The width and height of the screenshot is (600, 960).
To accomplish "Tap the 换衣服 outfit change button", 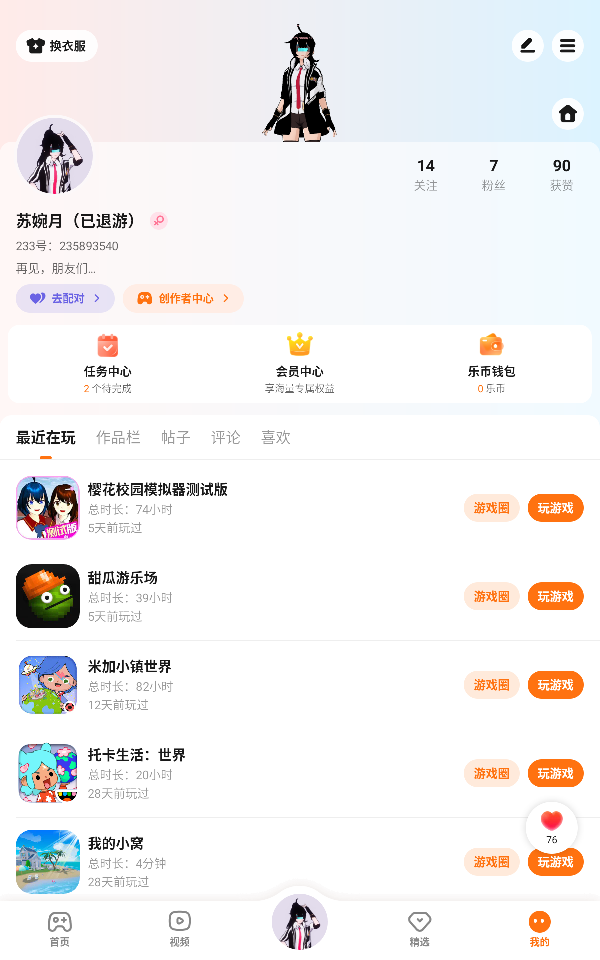I will (x=57, y=46).
